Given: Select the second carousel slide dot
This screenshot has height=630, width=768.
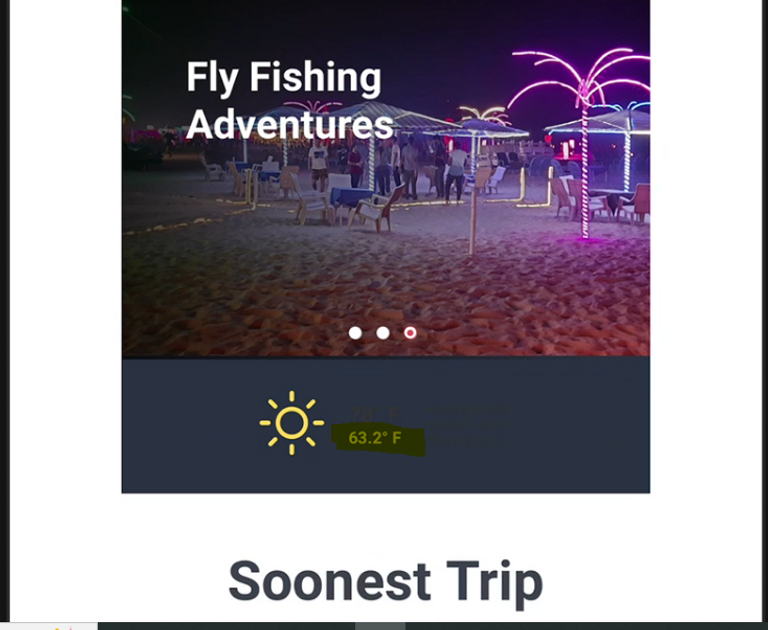Looking at the screenshot, I should pyautogui.click(x=383, y=333).
